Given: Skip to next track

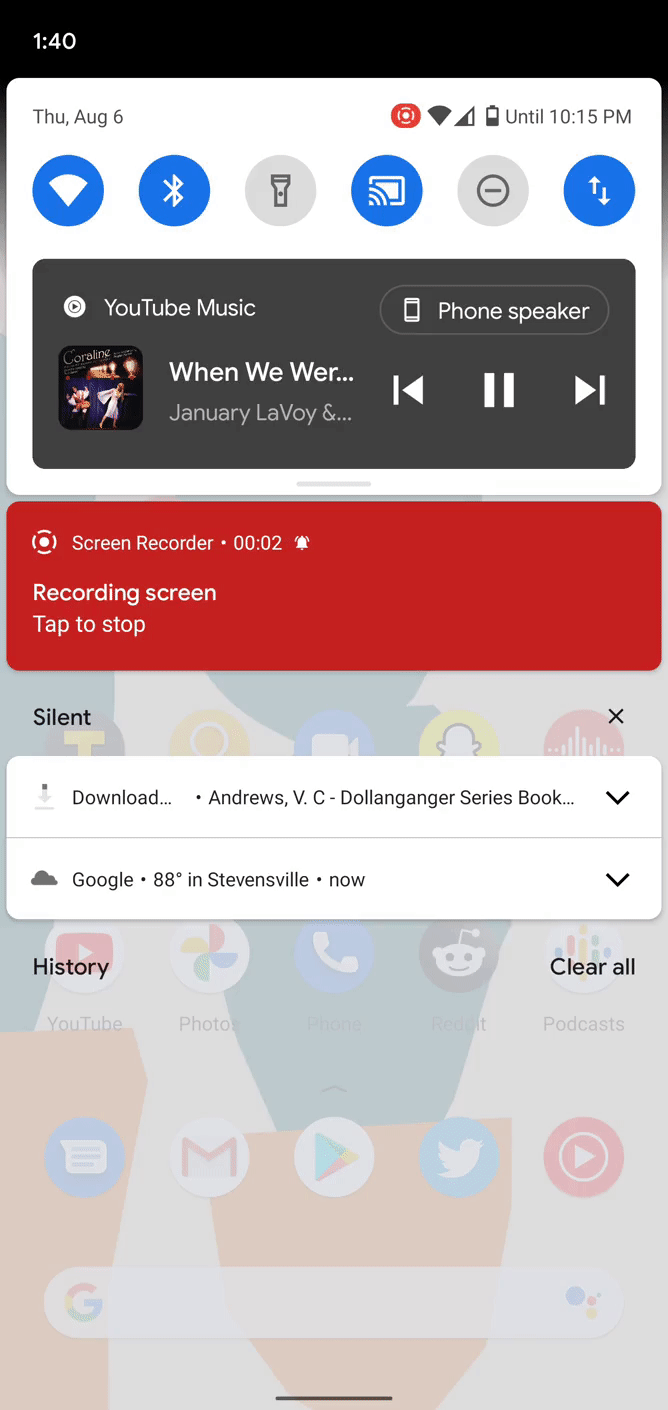Looking at the screenshot, I should [x=590, y=390].
